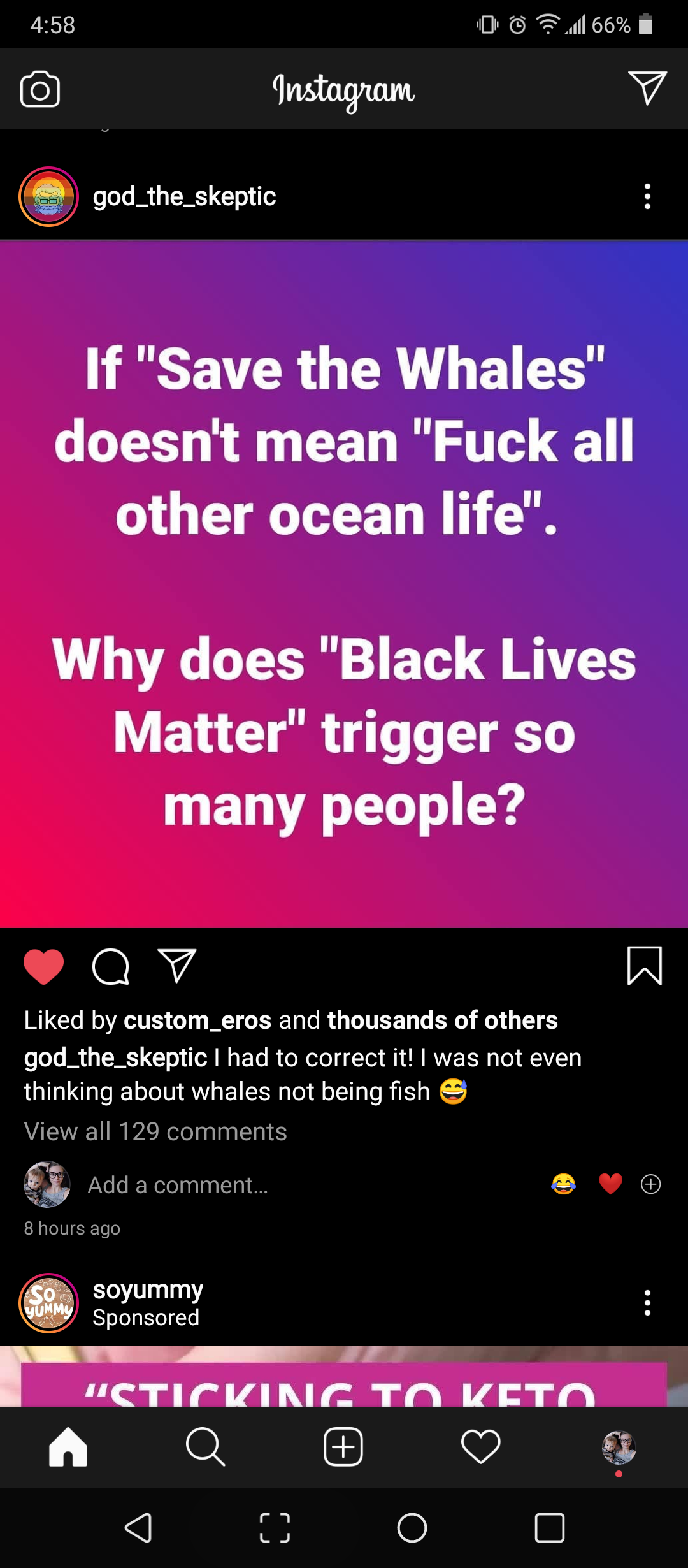
Task: Open options menu for god_the_skeptic's post
Action: pyautogui.click(x=647, y=197)
